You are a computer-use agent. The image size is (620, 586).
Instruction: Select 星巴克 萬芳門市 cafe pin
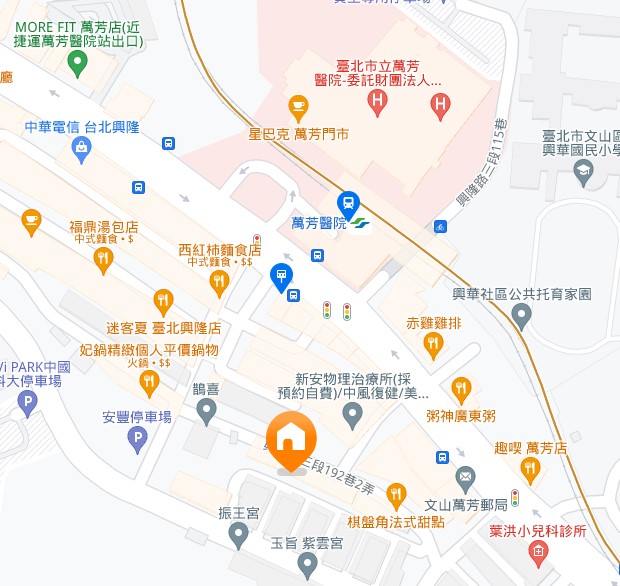[x=297, y=106]
